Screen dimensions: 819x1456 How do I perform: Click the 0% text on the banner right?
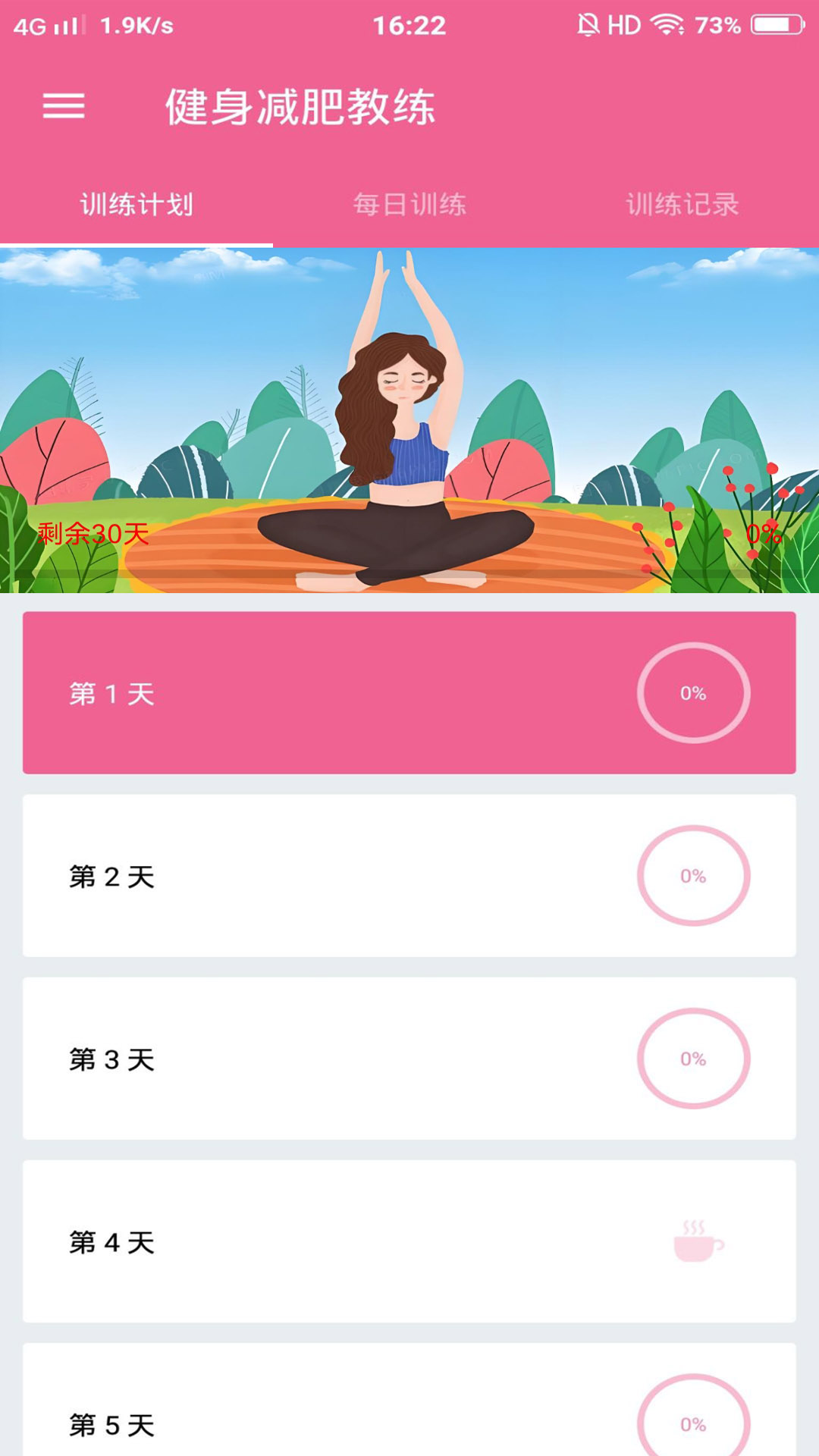point(764,535)
